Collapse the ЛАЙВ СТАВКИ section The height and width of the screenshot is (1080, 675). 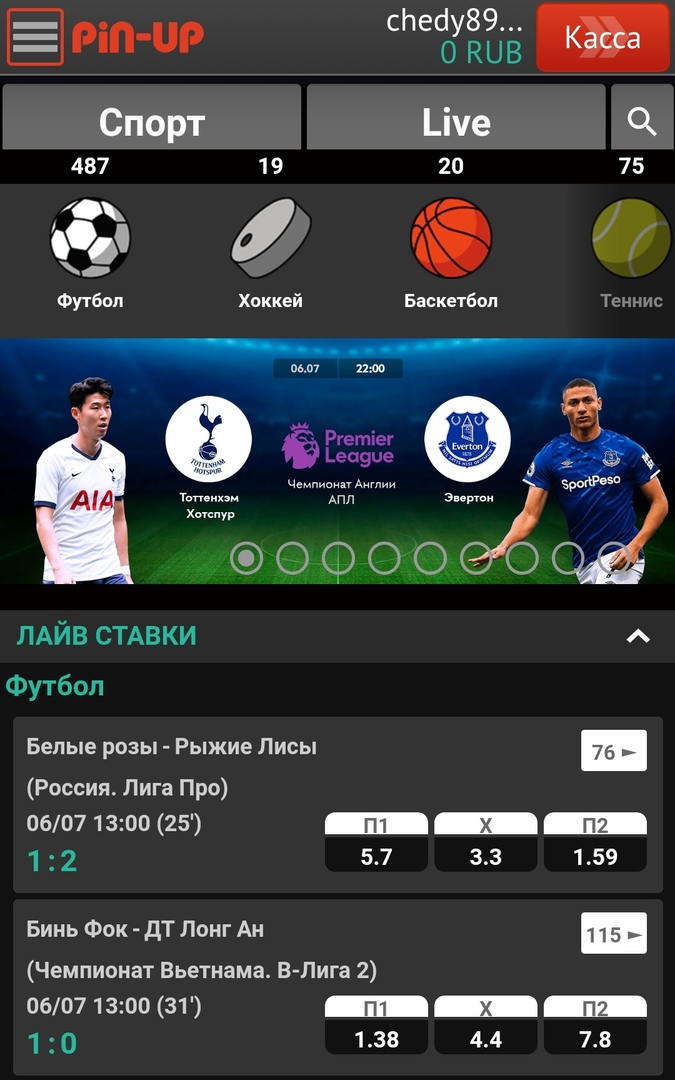click(638, 636)
